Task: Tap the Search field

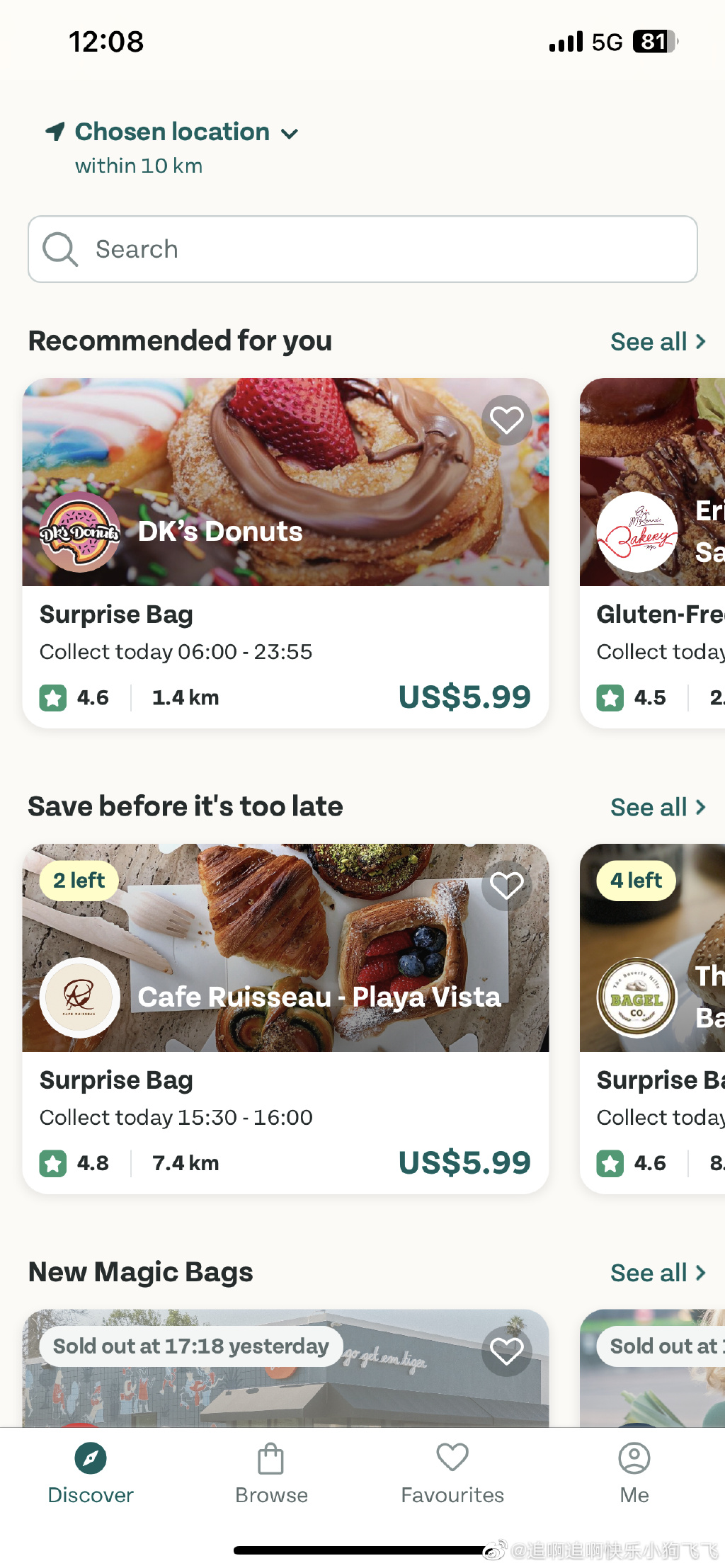Action: click(x=362, y=249)
